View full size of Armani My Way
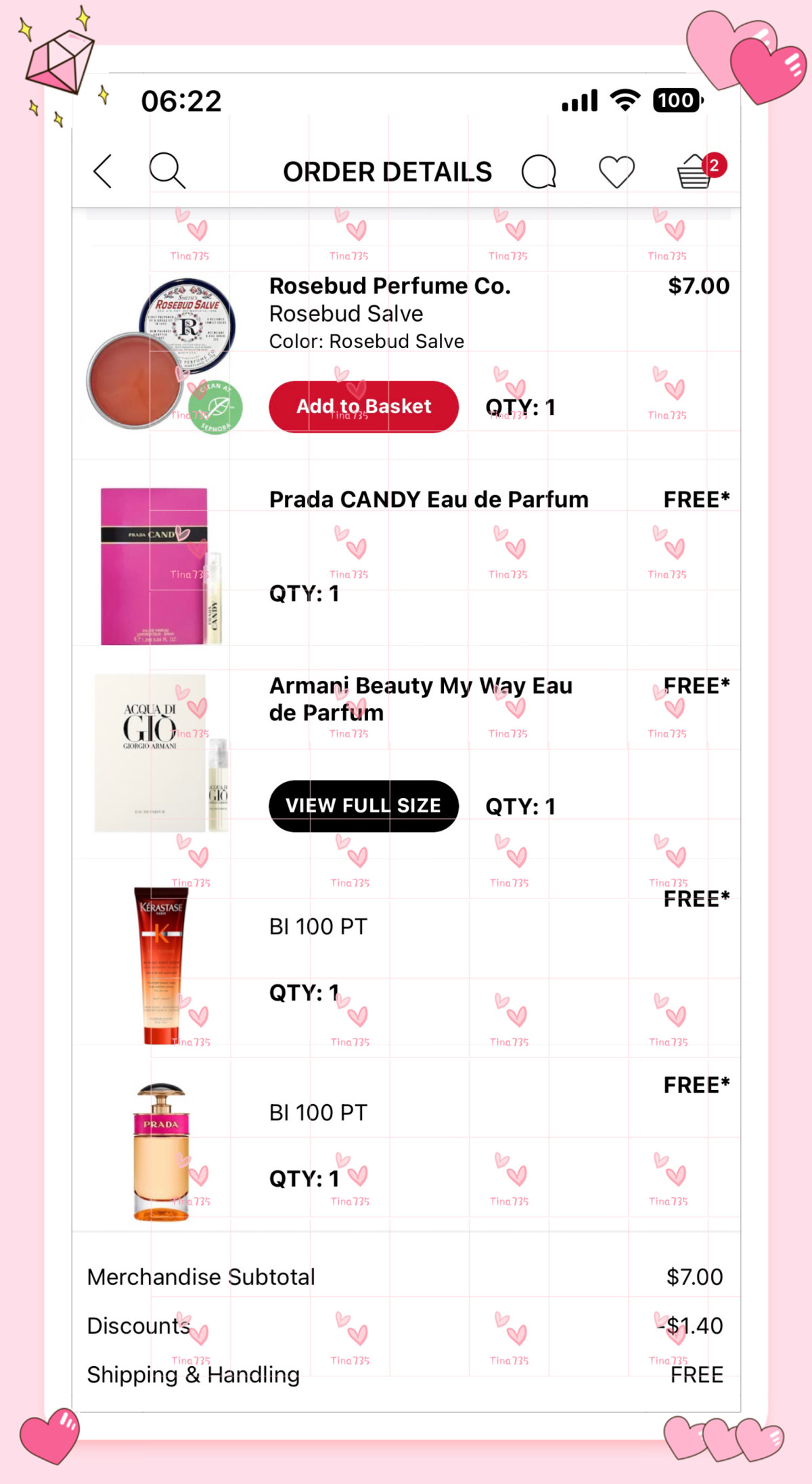 tap(363, 806)
